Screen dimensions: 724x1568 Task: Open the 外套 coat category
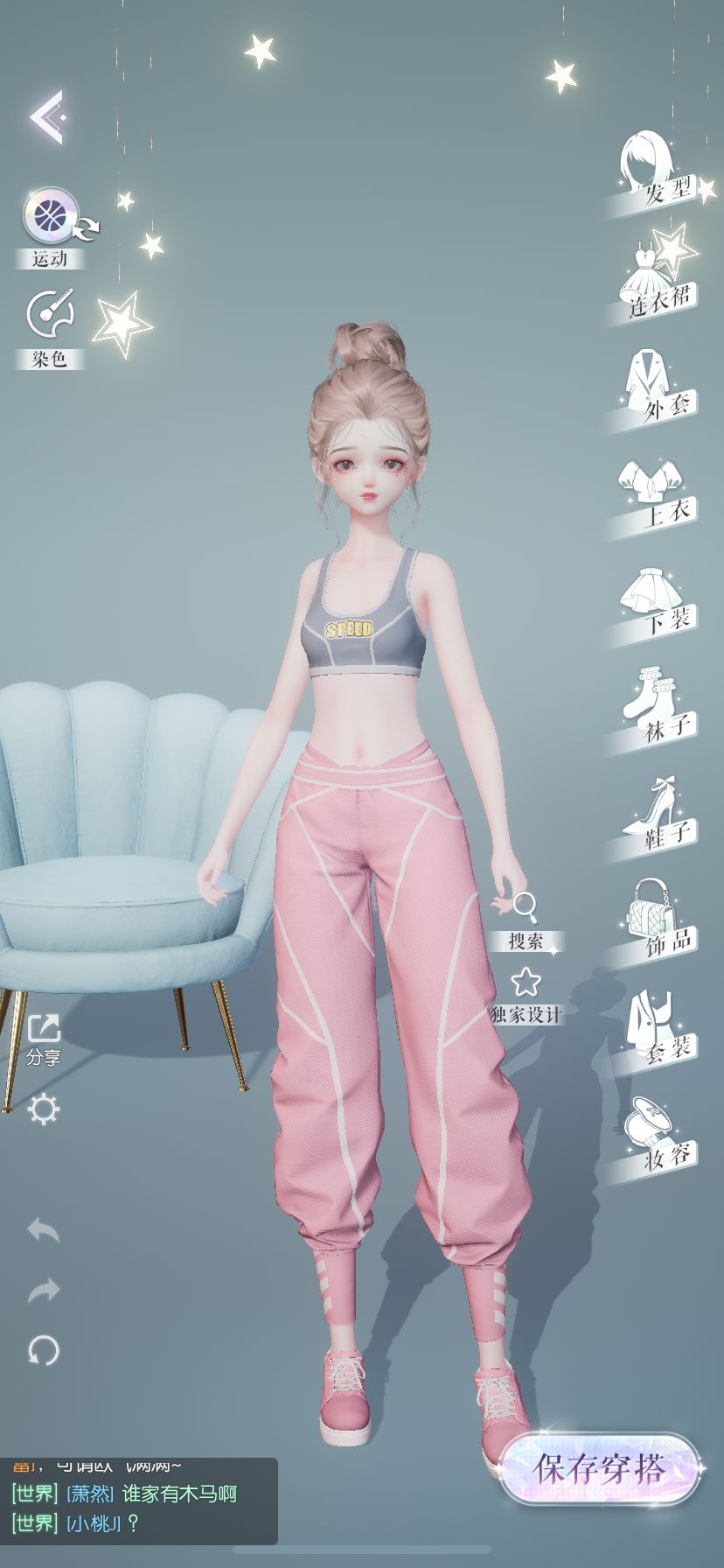(x=654, y=386)
